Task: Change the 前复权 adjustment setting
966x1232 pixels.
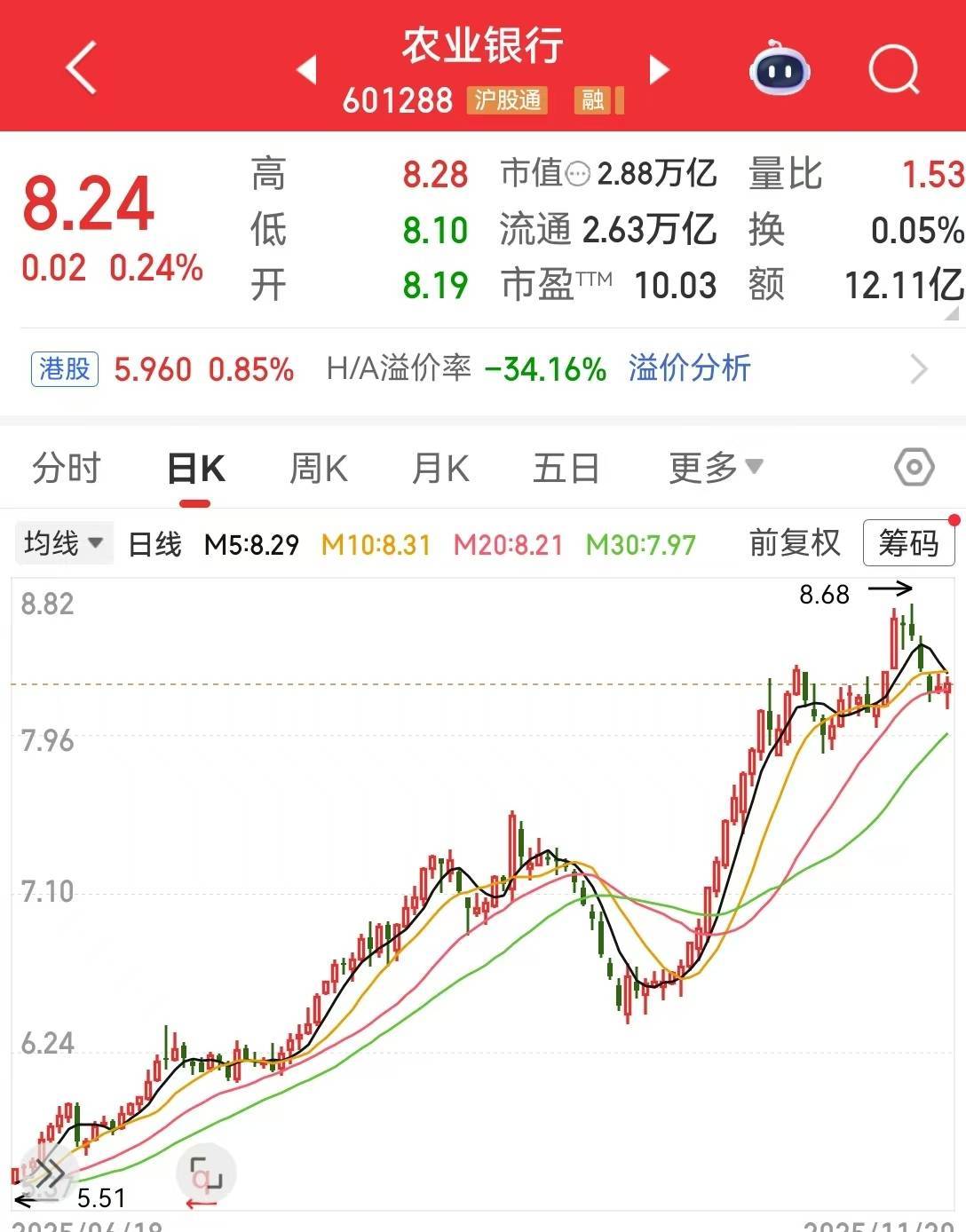Action: click(794, 543)
